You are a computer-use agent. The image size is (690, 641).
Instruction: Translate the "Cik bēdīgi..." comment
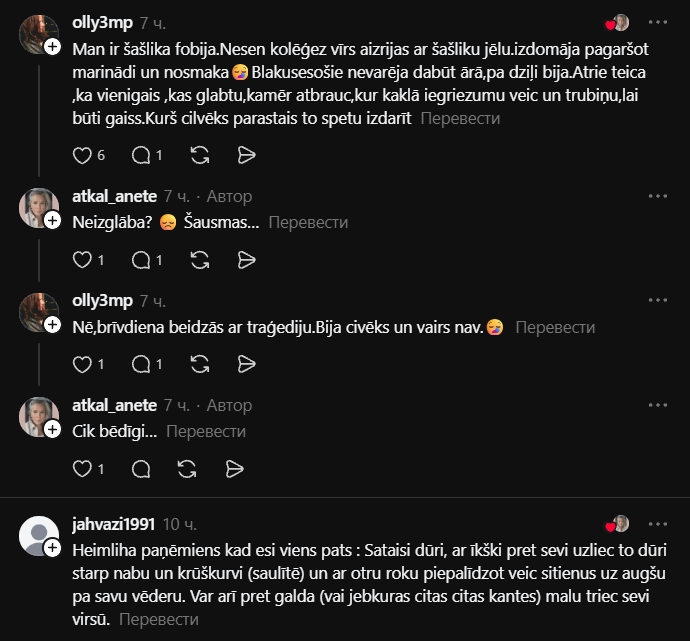pos(206,432)
